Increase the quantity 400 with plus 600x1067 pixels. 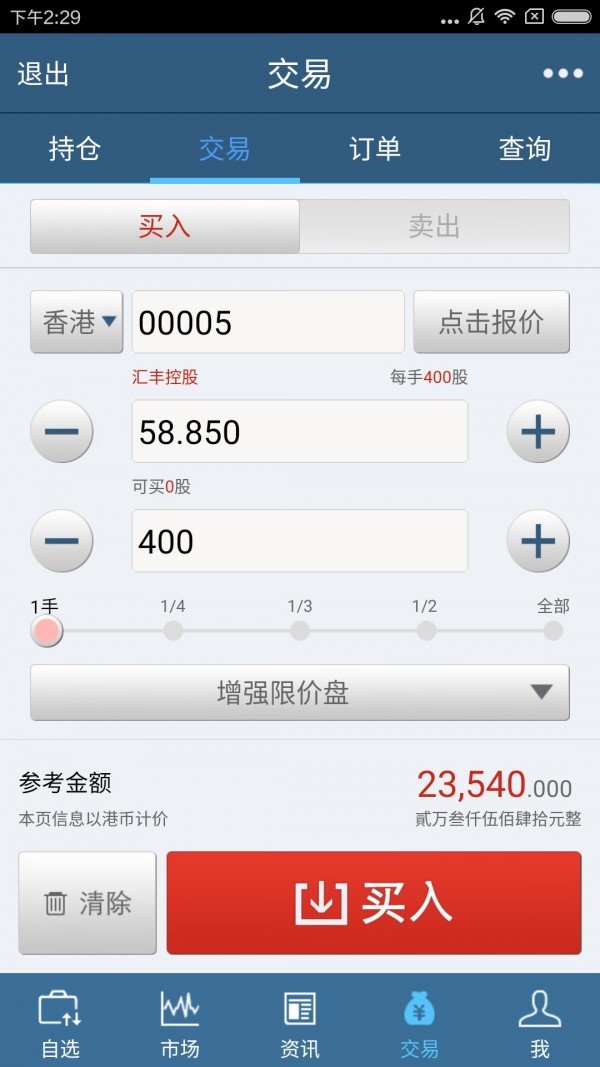pos(538,541)
